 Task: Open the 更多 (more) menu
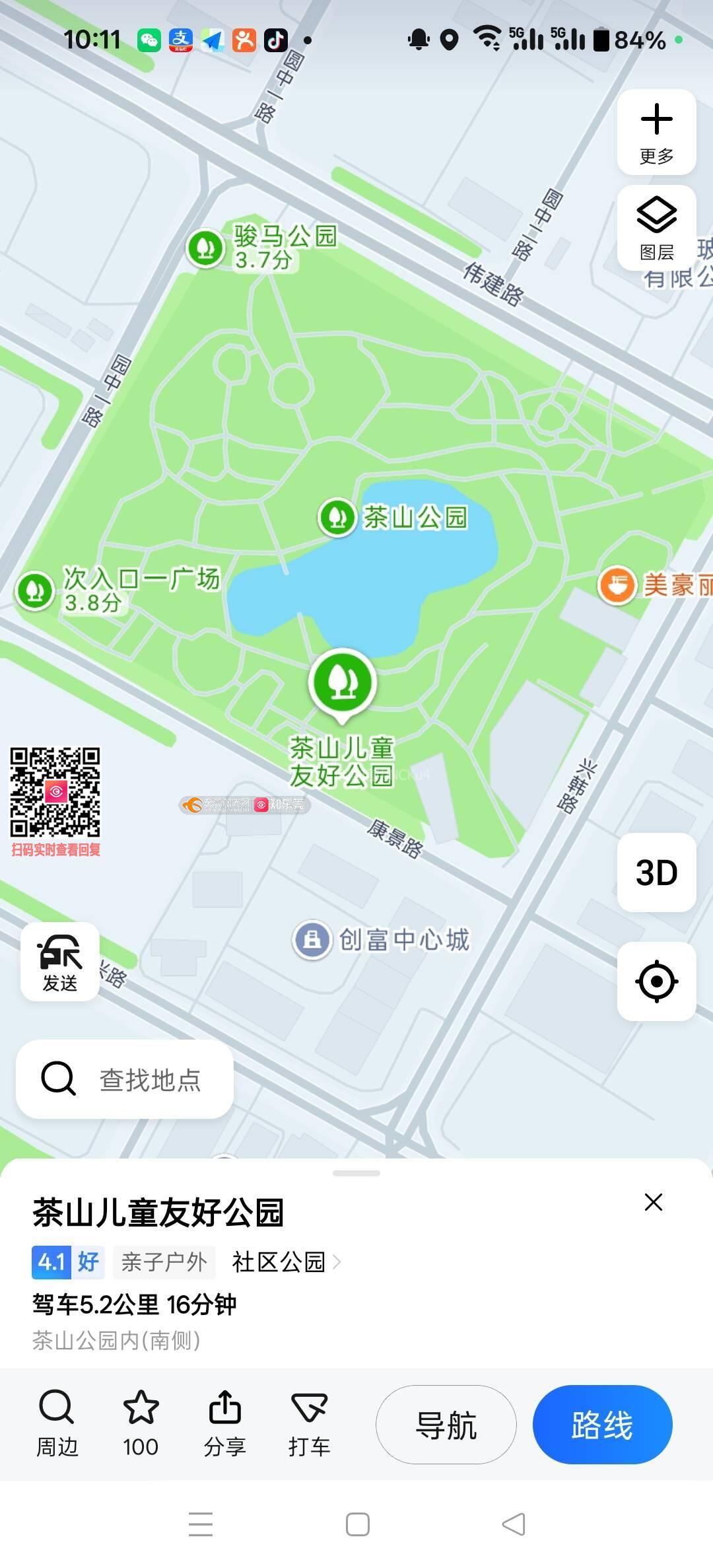coord(656,132)
